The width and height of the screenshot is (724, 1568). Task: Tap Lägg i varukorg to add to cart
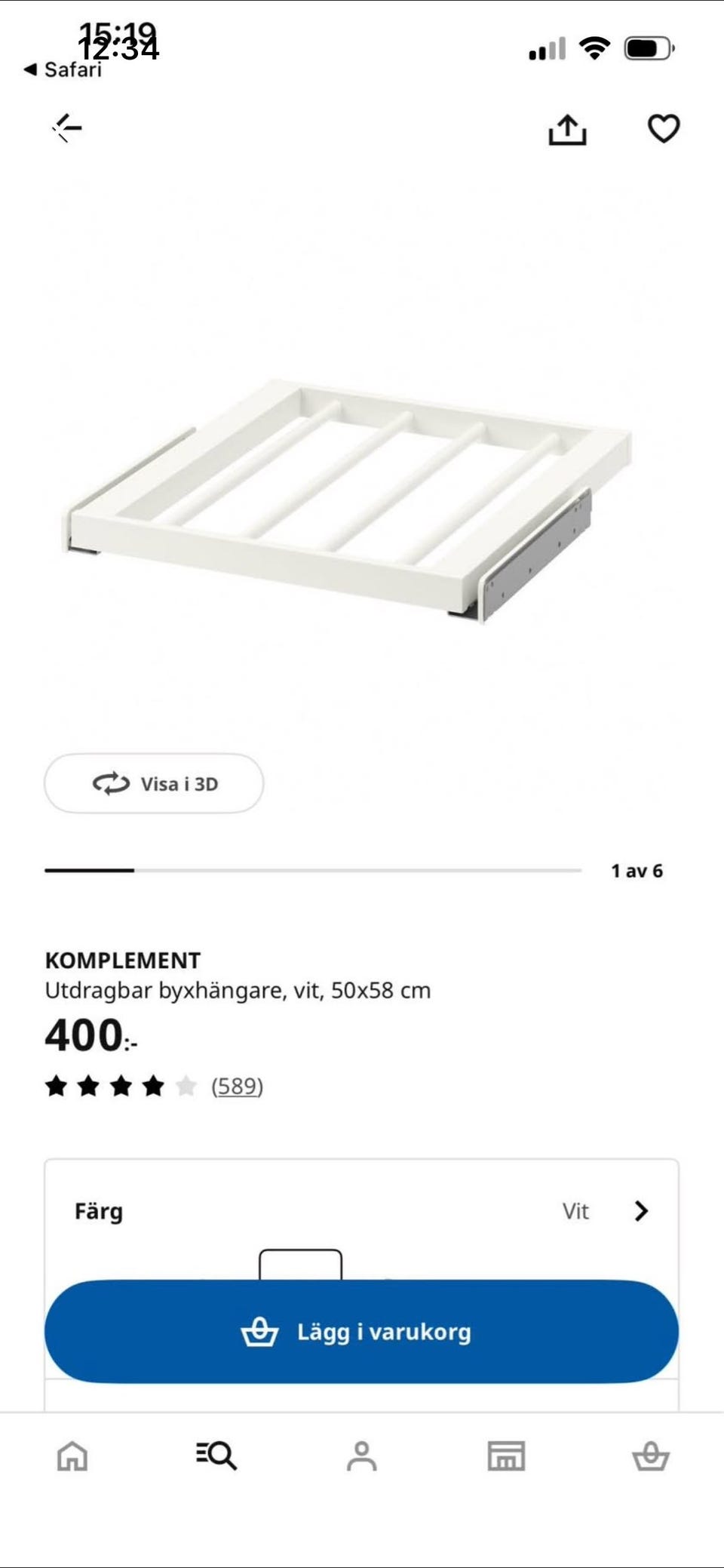pos(361,1332)
